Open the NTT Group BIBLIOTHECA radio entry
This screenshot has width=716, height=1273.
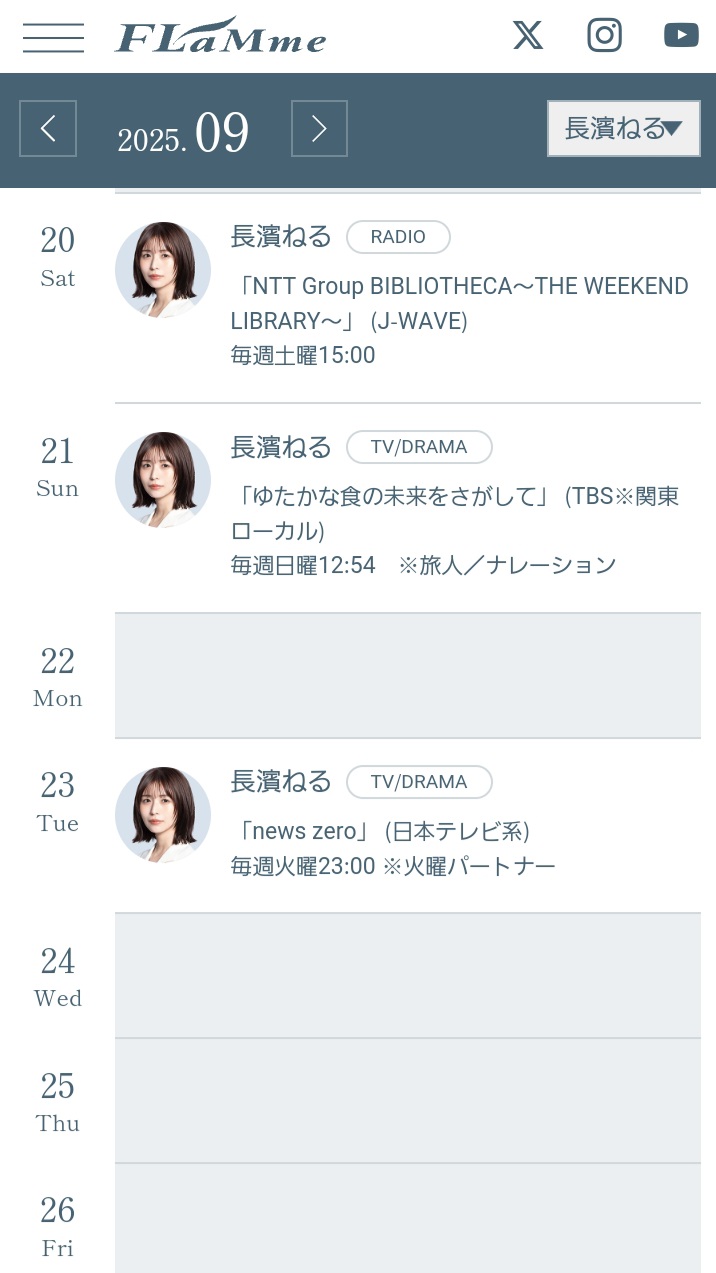[459, 303]
